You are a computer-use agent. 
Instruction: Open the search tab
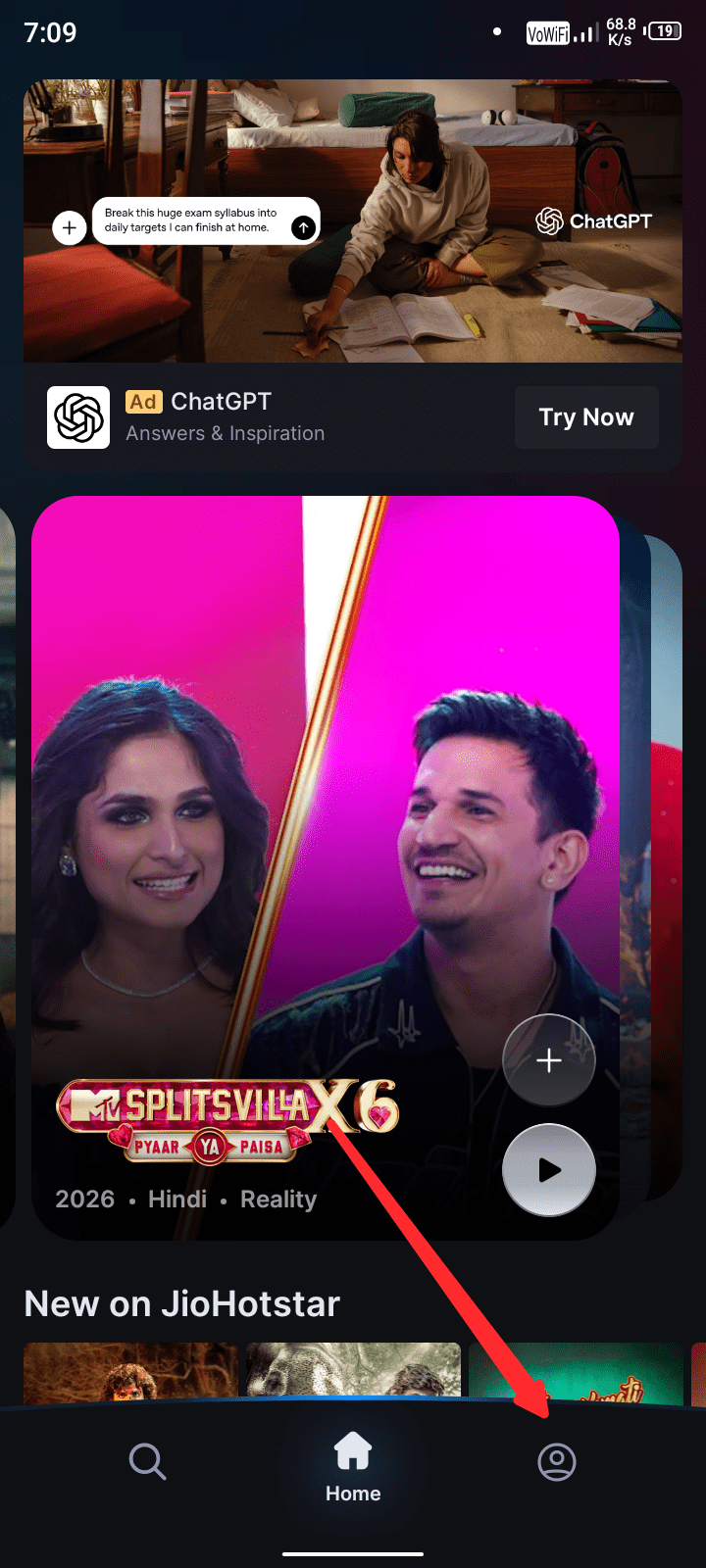[x=148, y=1461]
